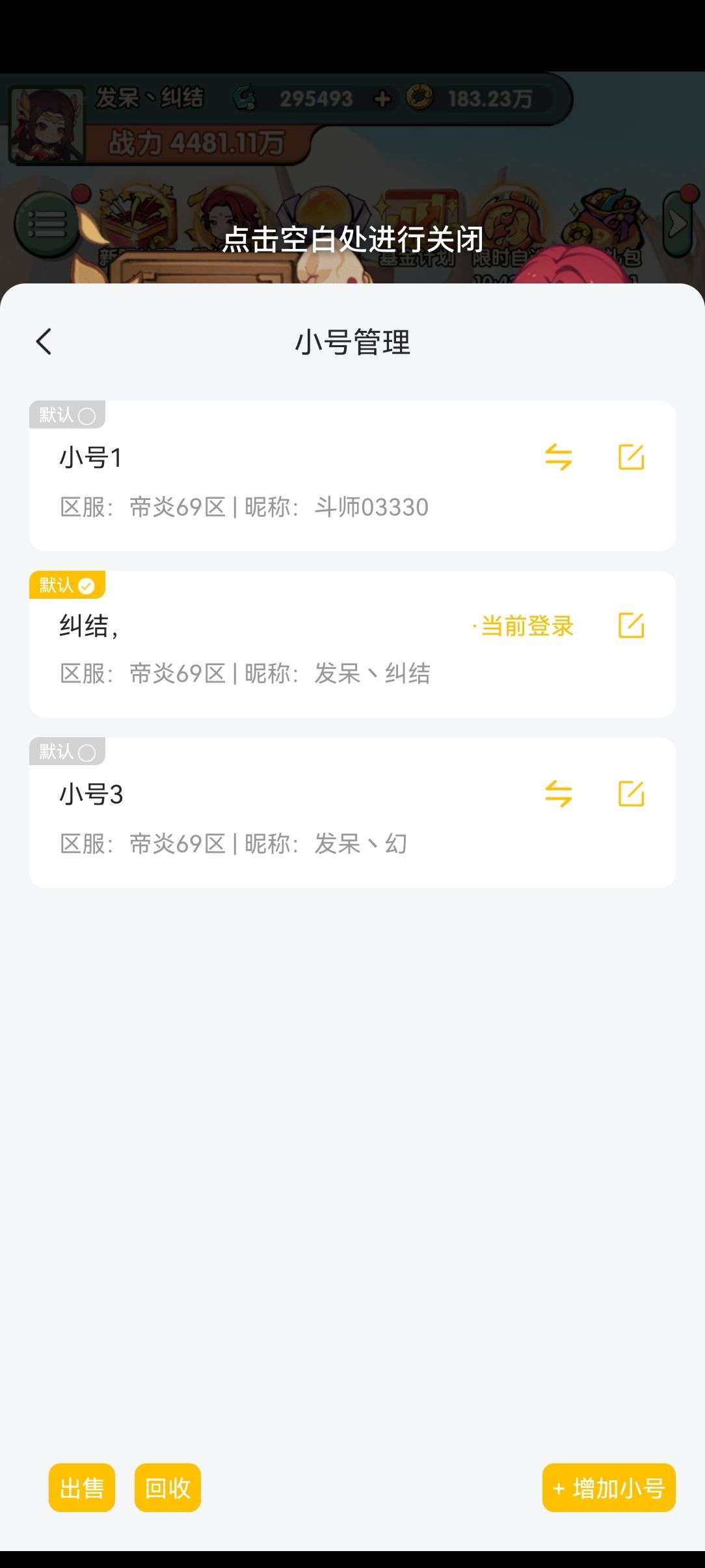Screen dimensions: 705x1568
Task: Set 小号1 as the default account
Action: (68, 415)
